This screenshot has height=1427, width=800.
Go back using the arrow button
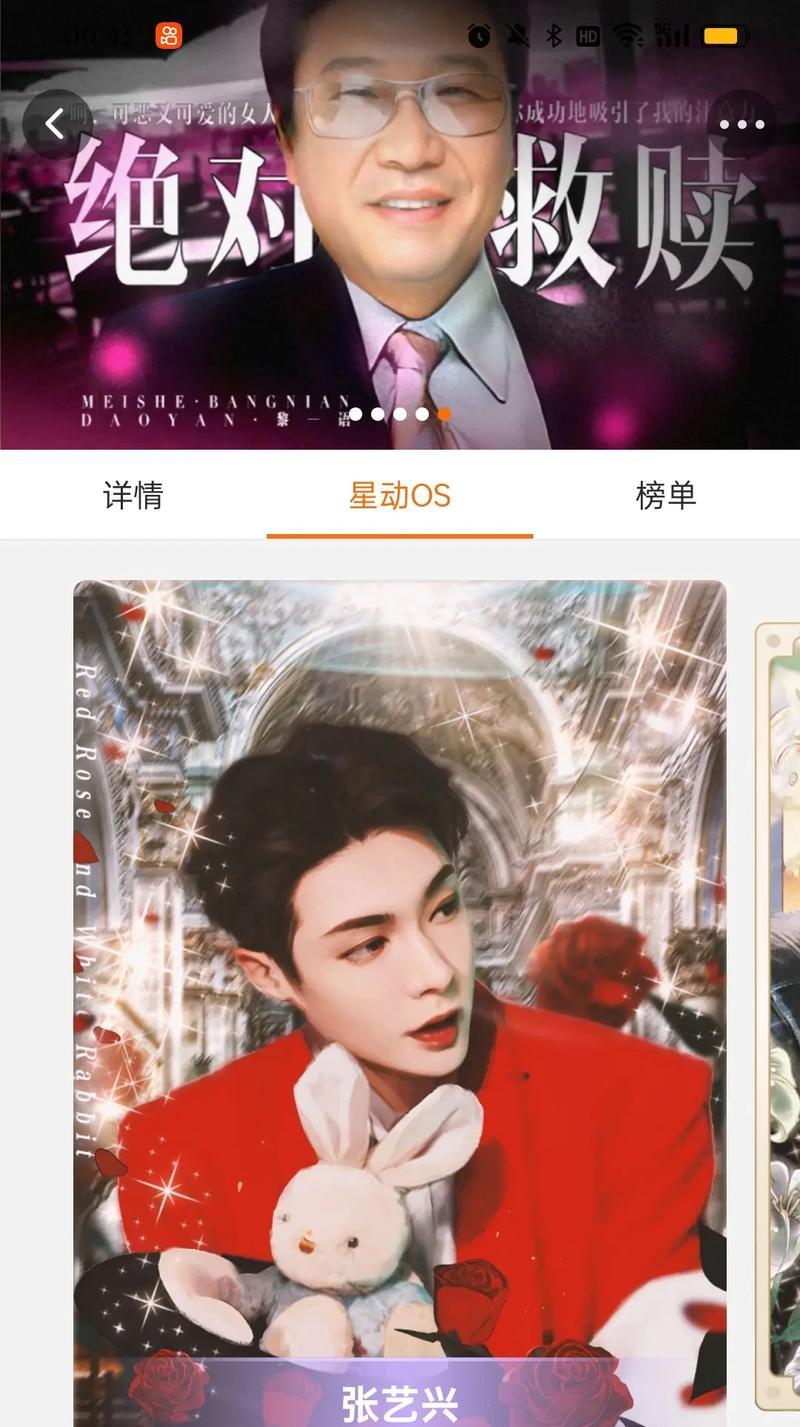pos(56,124)
